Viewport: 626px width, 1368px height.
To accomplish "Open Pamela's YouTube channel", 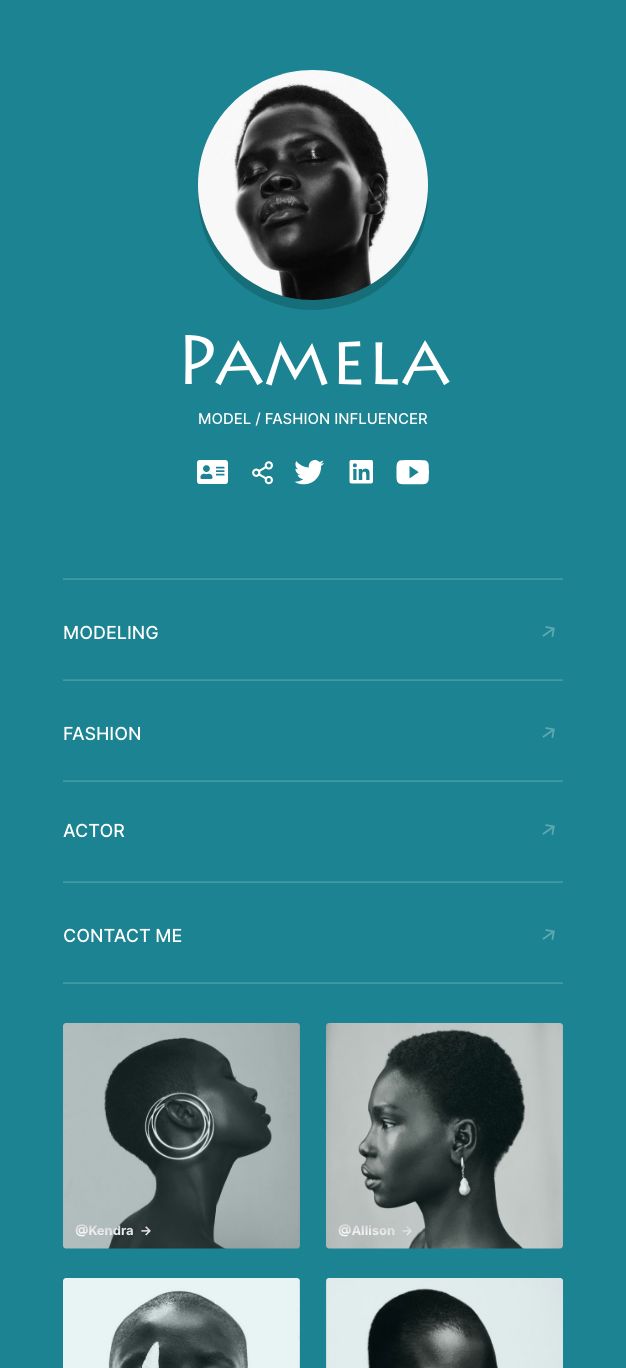I will 412,472.
